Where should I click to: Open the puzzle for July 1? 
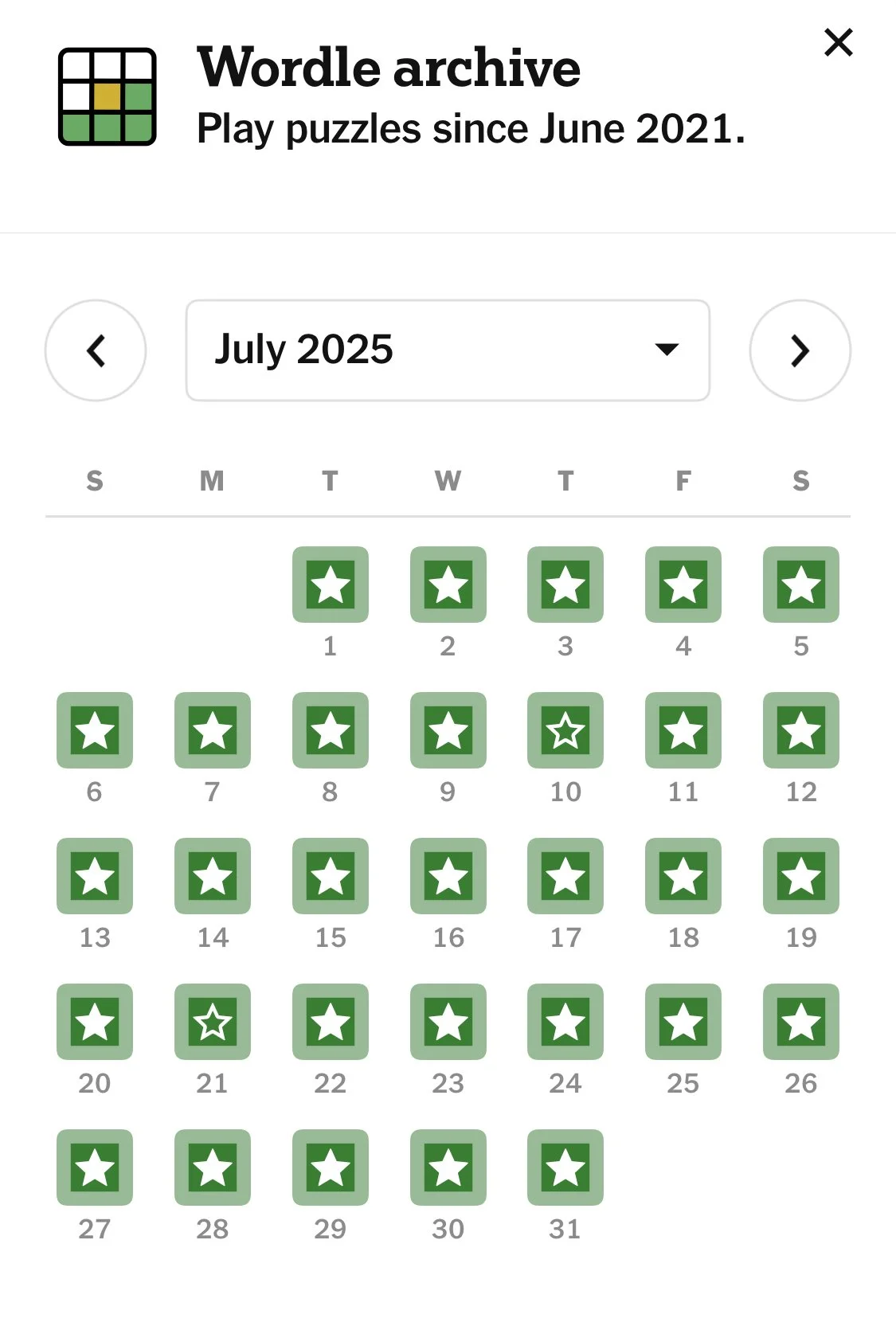330,585
